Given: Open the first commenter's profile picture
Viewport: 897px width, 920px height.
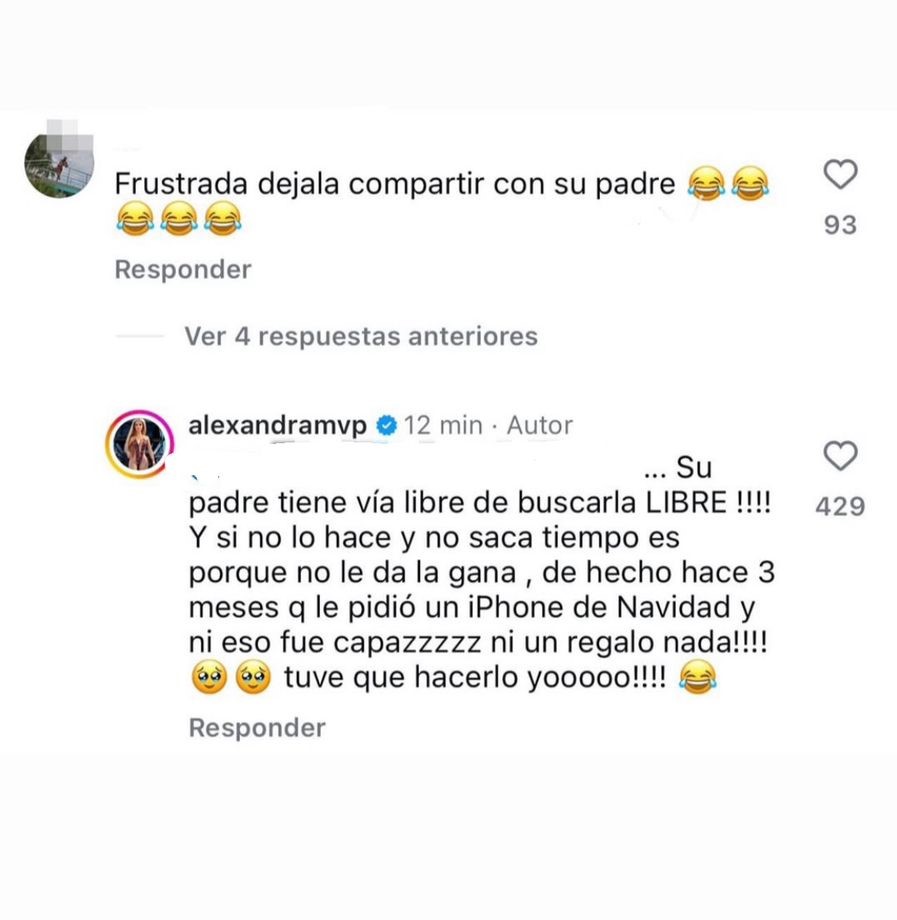Looking at the screenshot, I should [x=58, y=163].
